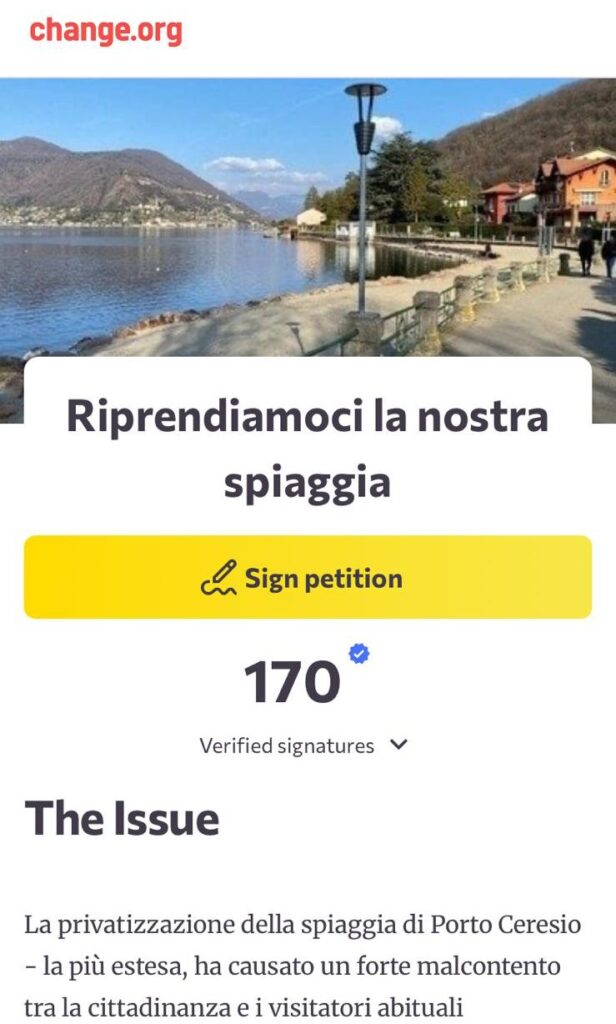616x1024 pixels.
Task: Sign the petition with the yellow button
Action: coord(307,578)
